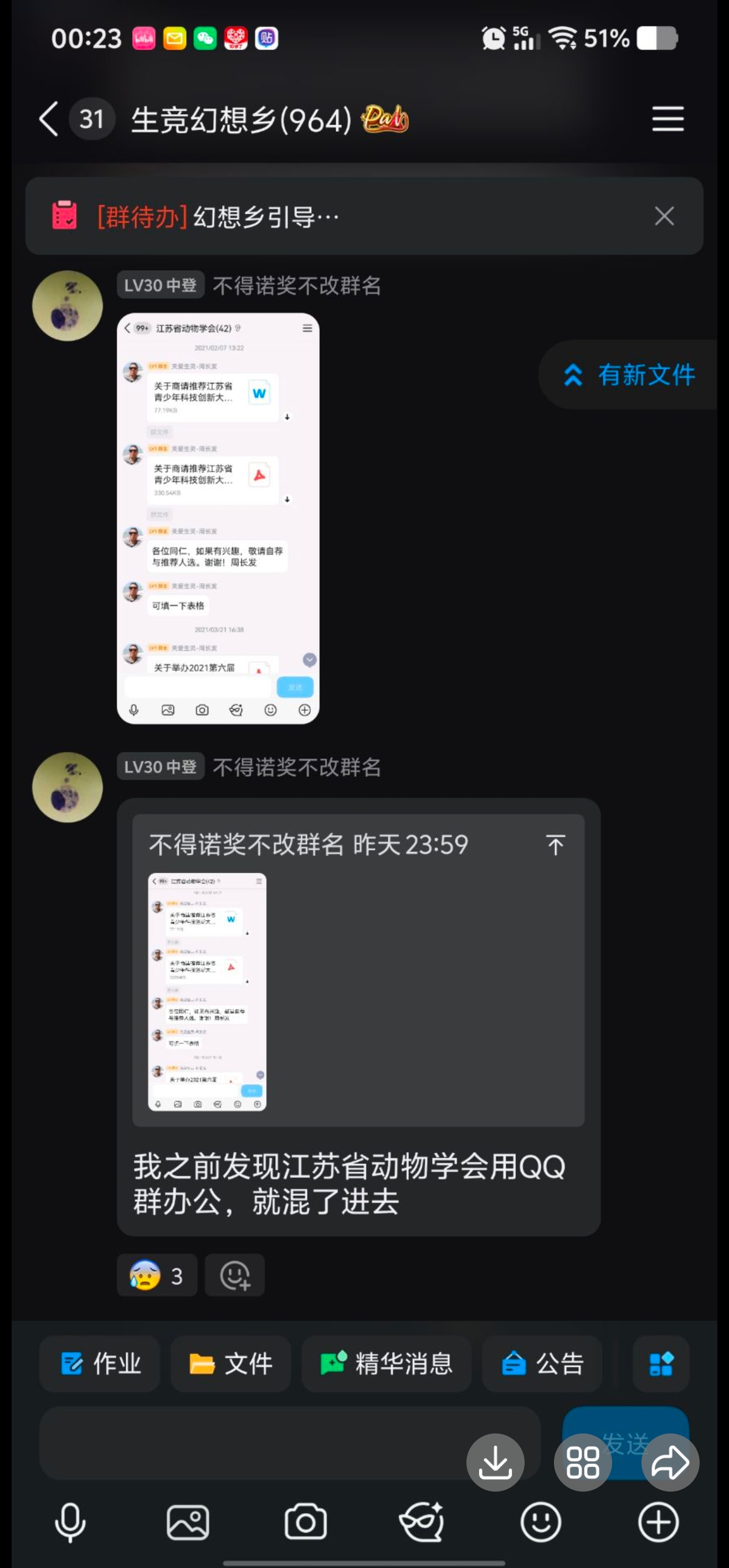Tap the floating download button
Screen dimensions: 729x1568
coord(495,1462)
